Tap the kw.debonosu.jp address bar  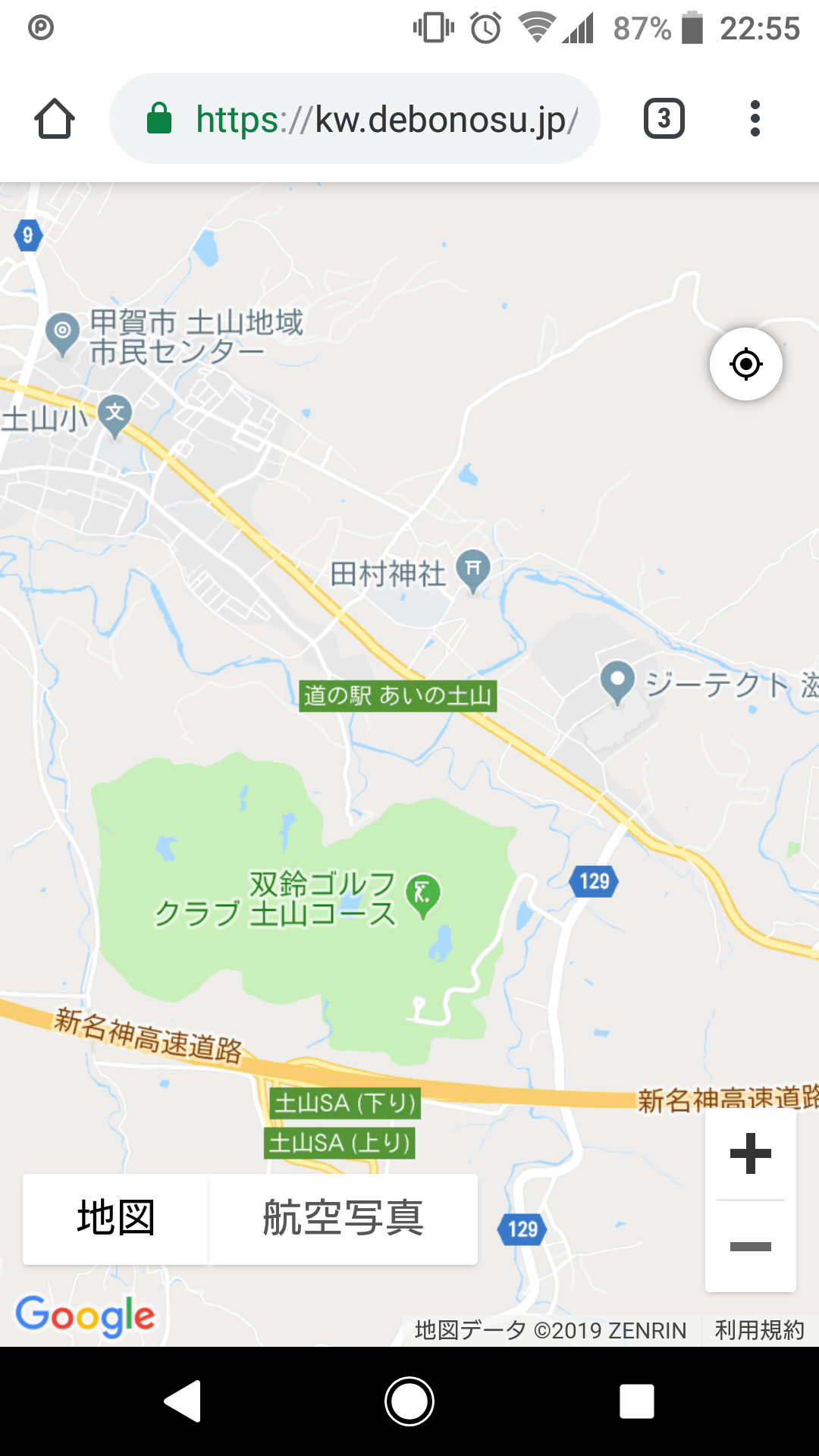pos(355,119)
